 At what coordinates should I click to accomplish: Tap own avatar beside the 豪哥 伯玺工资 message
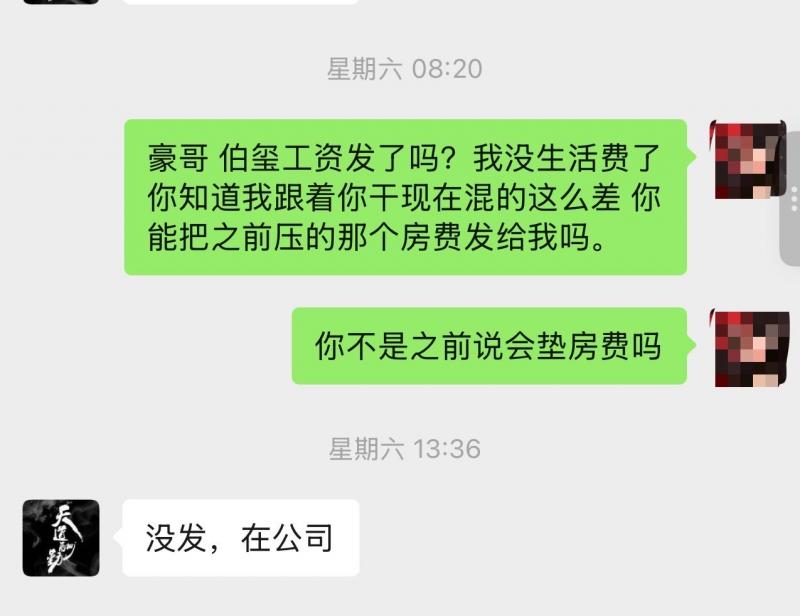[x=747, y=160]
